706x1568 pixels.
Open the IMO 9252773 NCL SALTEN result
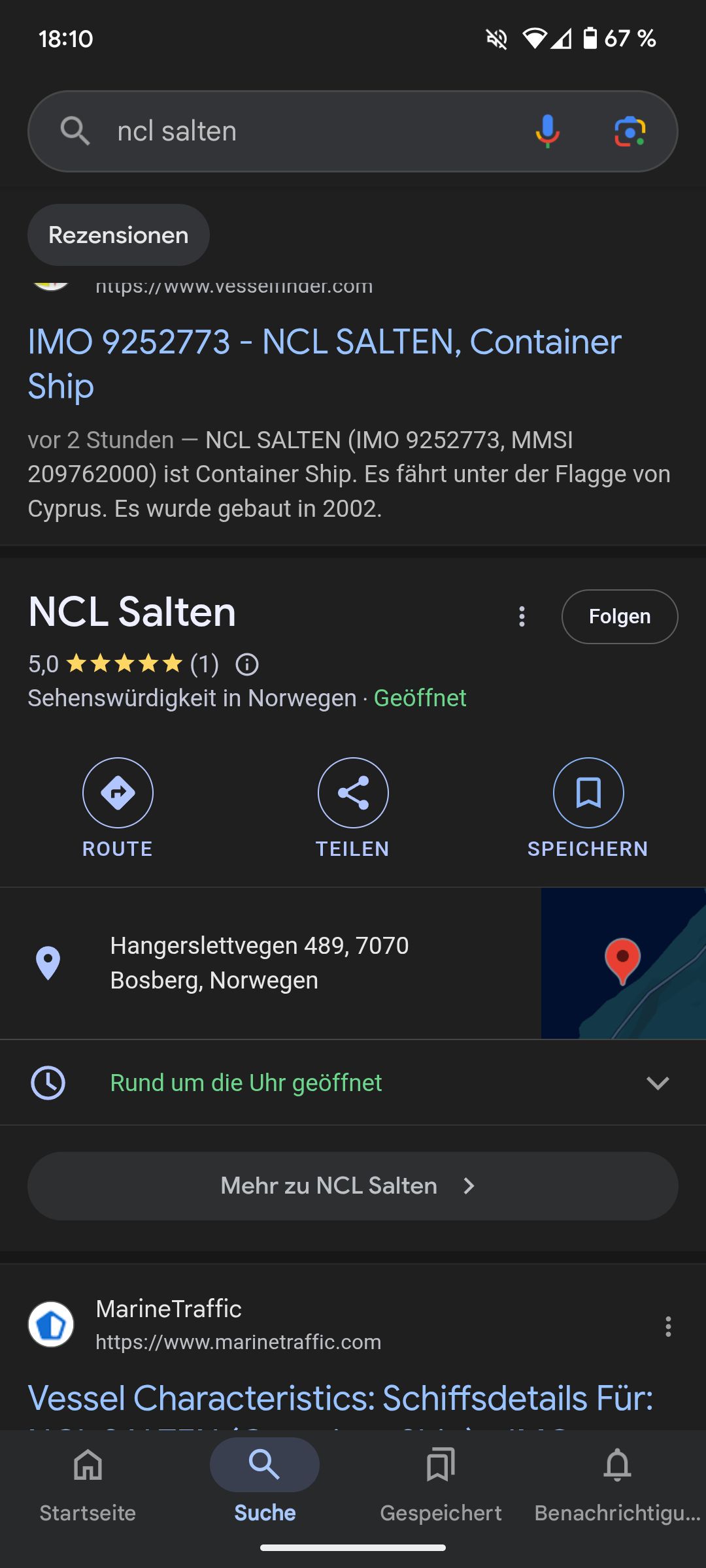coord(324,364)
